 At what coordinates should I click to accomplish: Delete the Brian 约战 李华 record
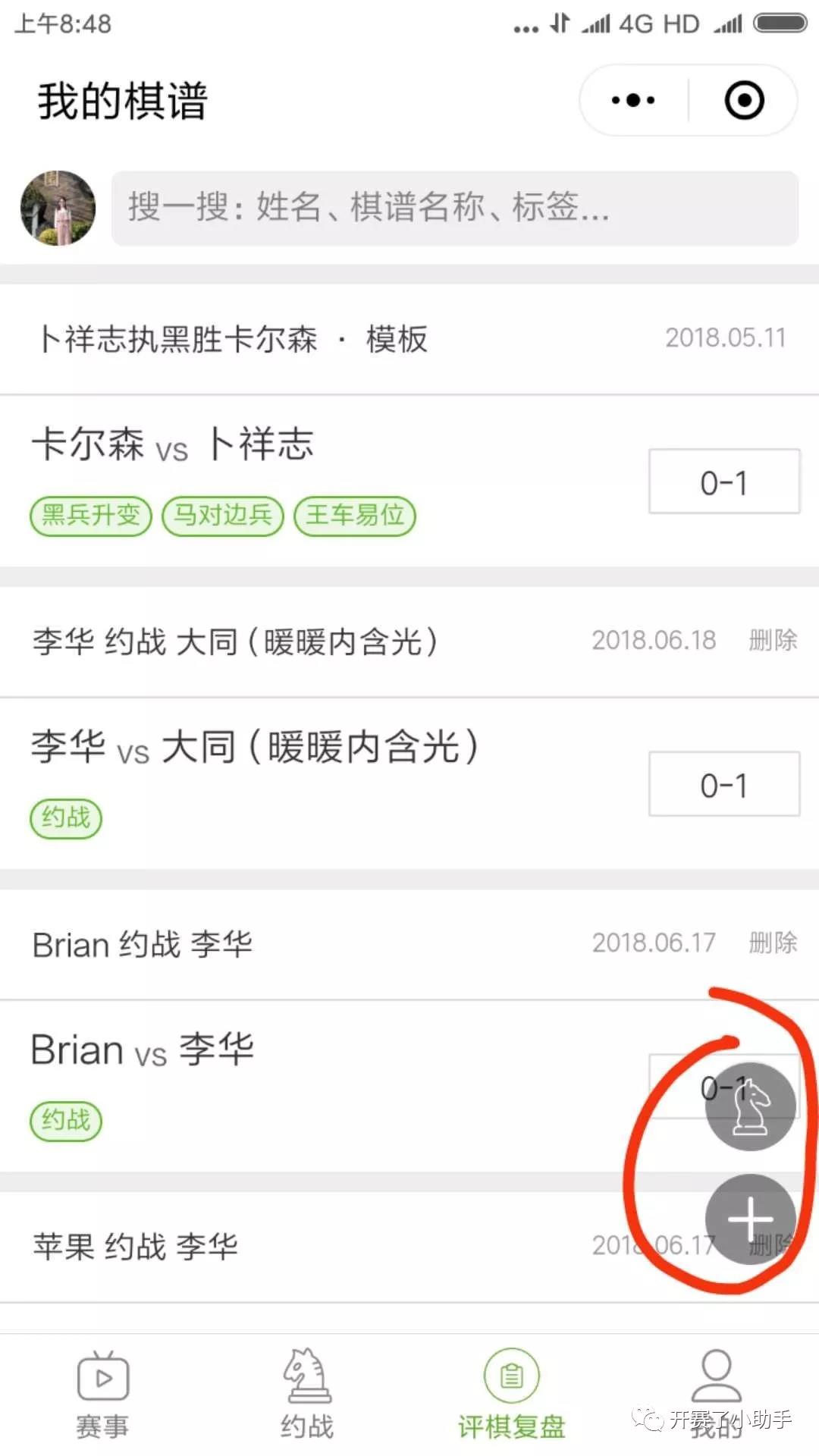click(x=772, y=943)
